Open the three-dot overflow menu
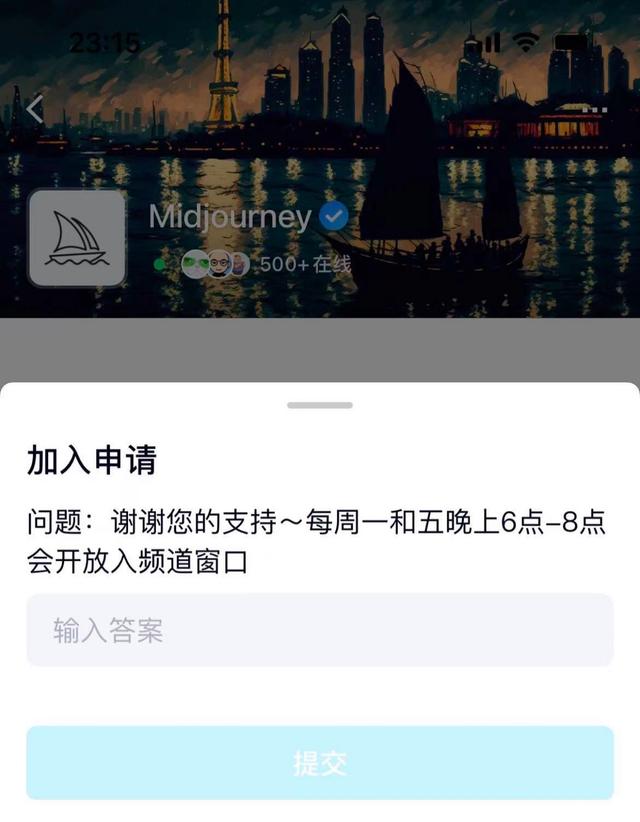This screenshot has width=640, height=822. 596,108
